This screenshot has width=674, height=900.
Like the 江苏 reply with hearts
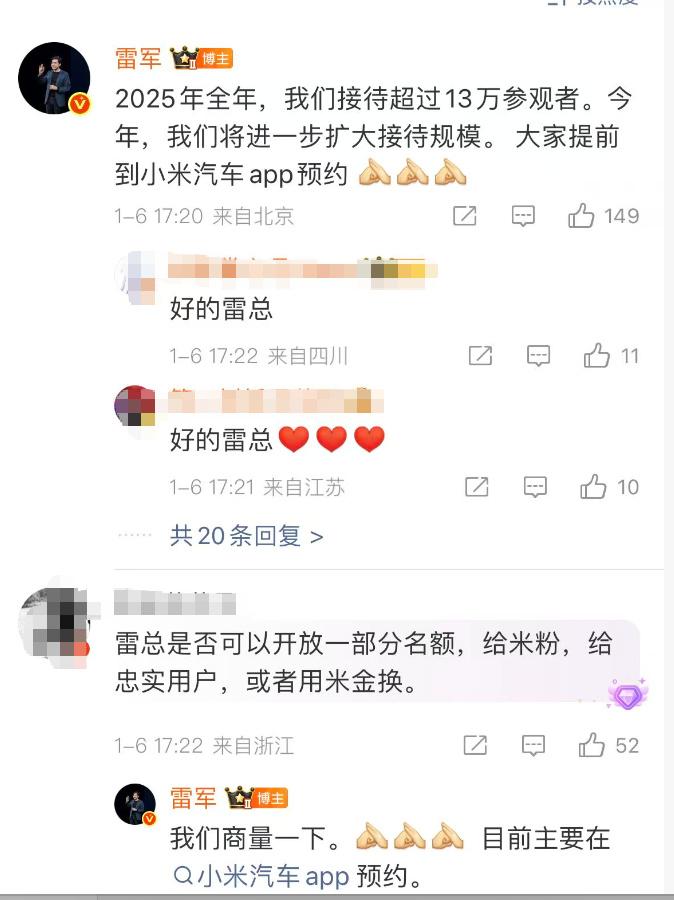point(594,487)
